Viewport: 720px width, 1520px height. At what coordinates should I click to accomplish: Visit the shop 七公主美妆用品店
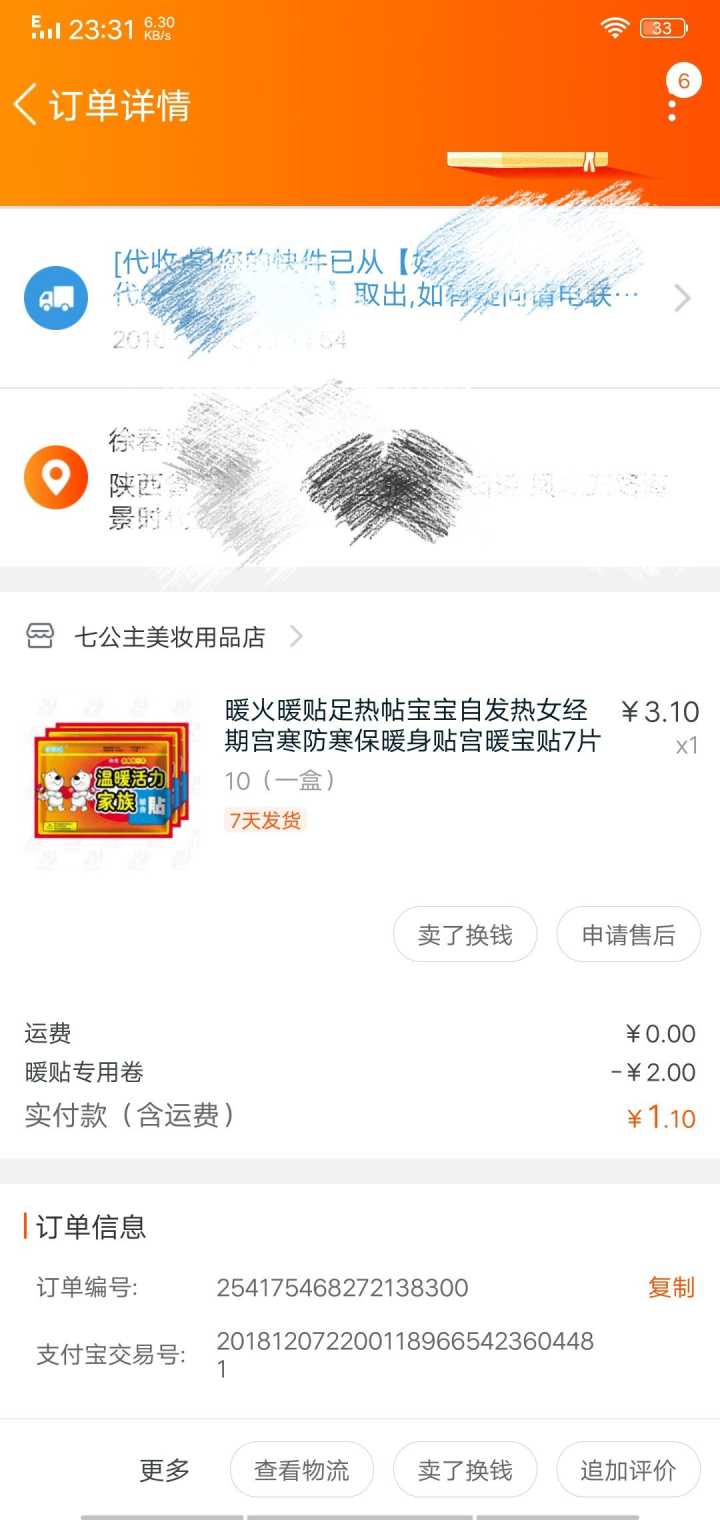pos(170,637)
